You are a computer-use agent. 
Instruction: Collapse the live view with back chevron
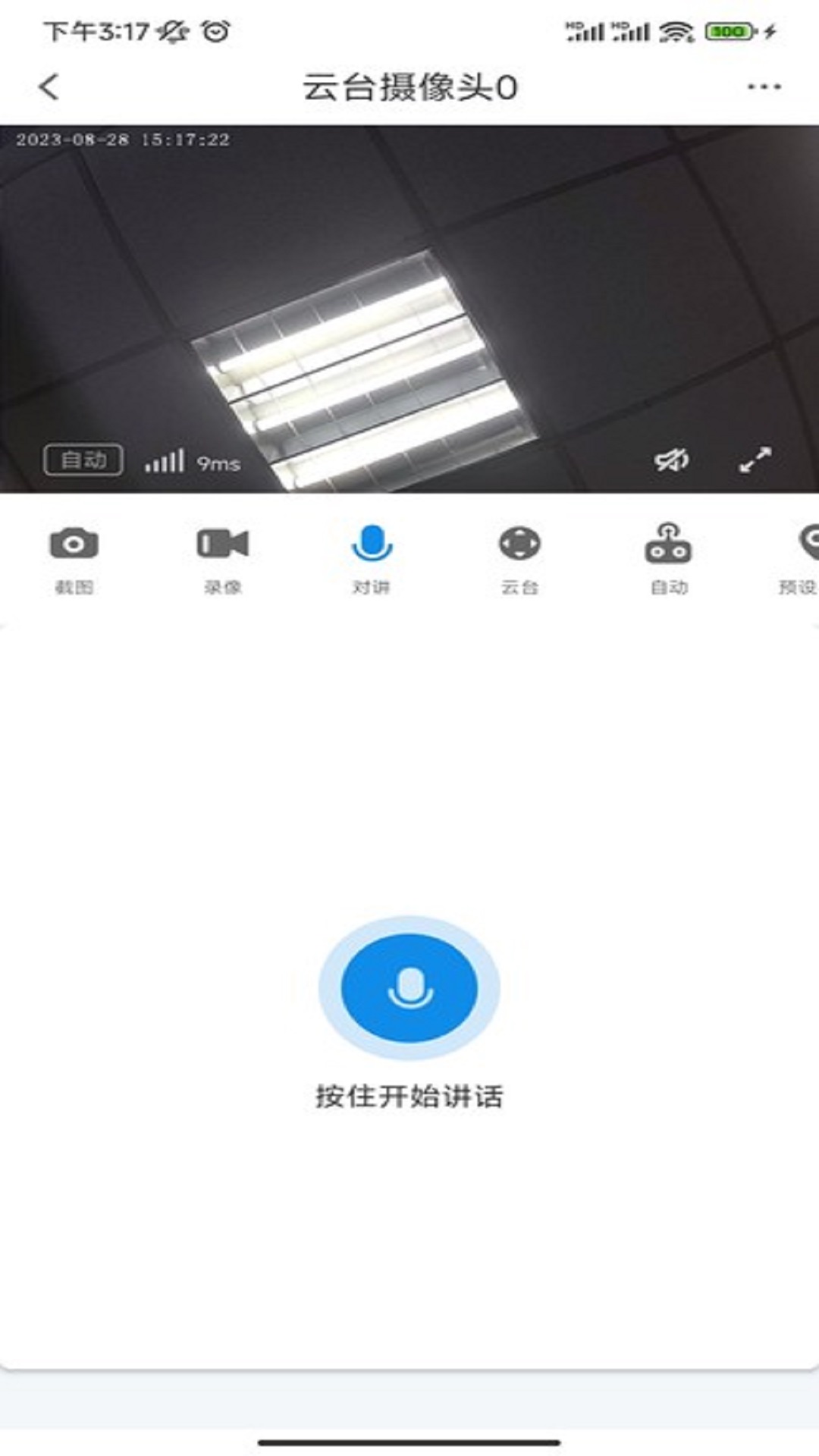(x=48, y=87)
